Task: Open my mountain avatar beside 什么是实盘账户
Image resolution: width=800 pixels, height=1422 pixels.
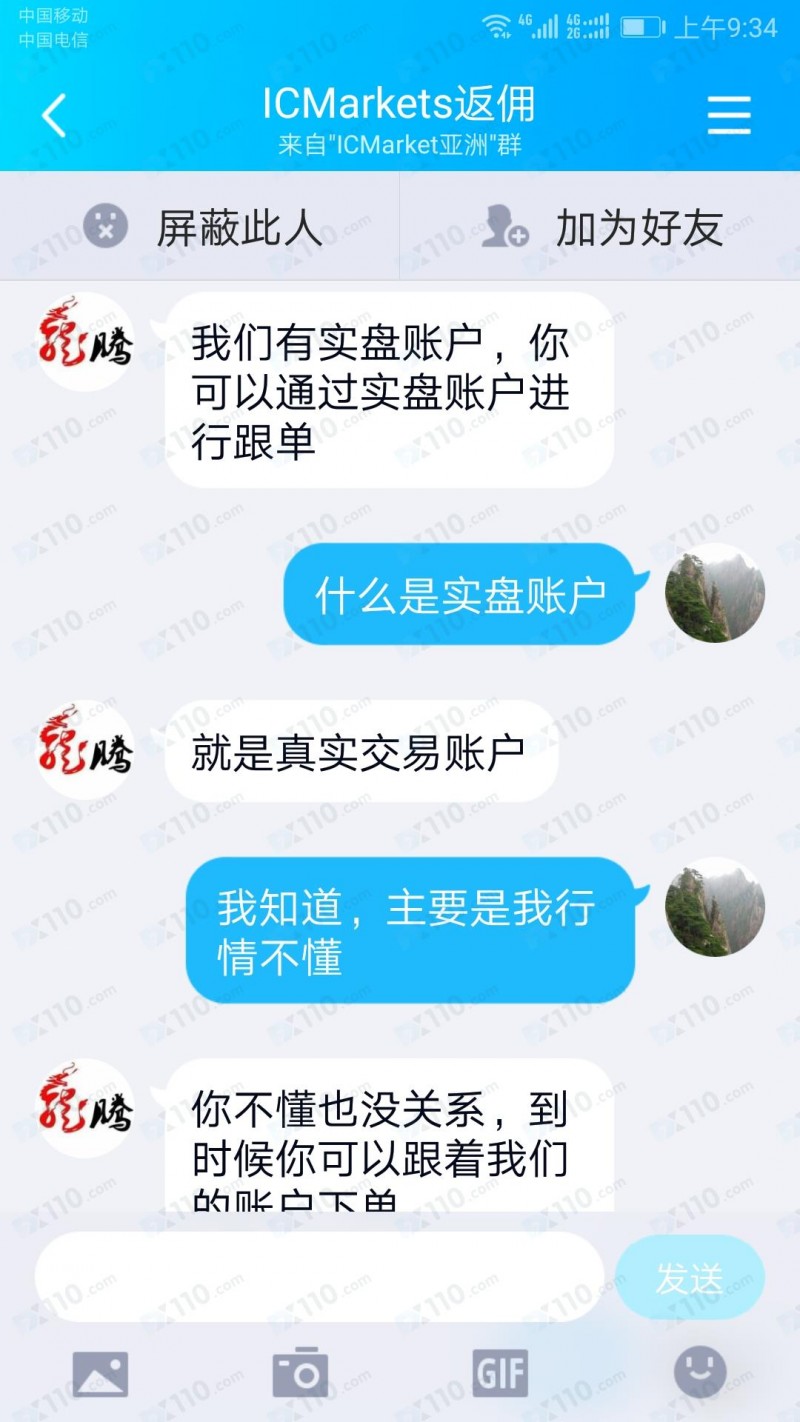Action: pyautogui.click(x=715, y=593)
